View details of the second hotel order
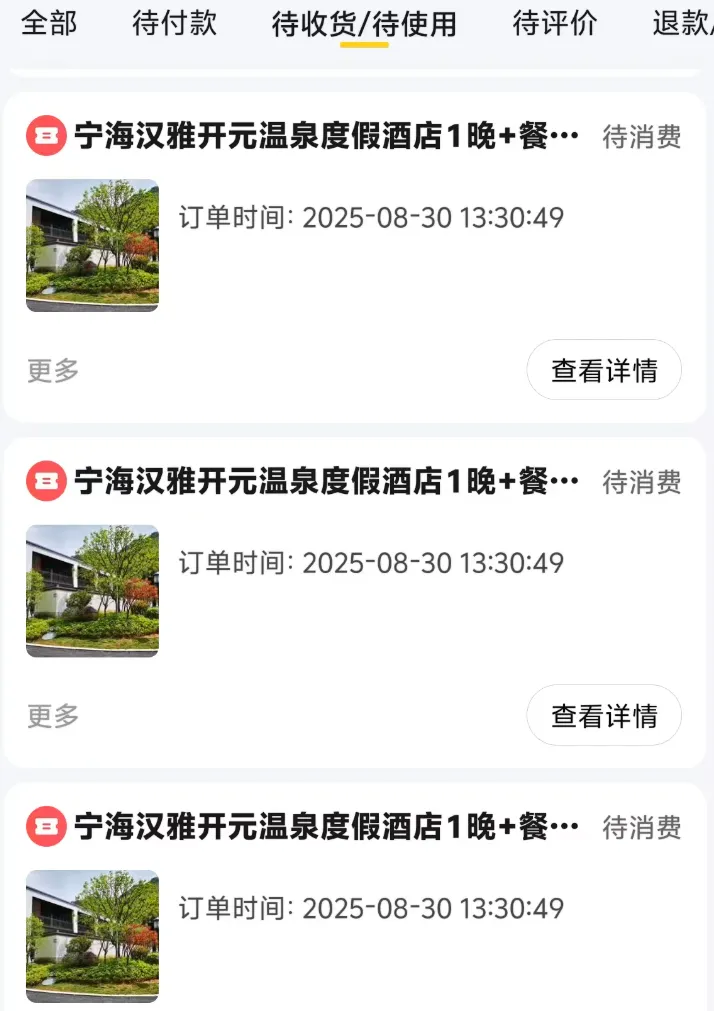Screen dimensions: 714x1011 pyautogui.click(x=604, y=715)
